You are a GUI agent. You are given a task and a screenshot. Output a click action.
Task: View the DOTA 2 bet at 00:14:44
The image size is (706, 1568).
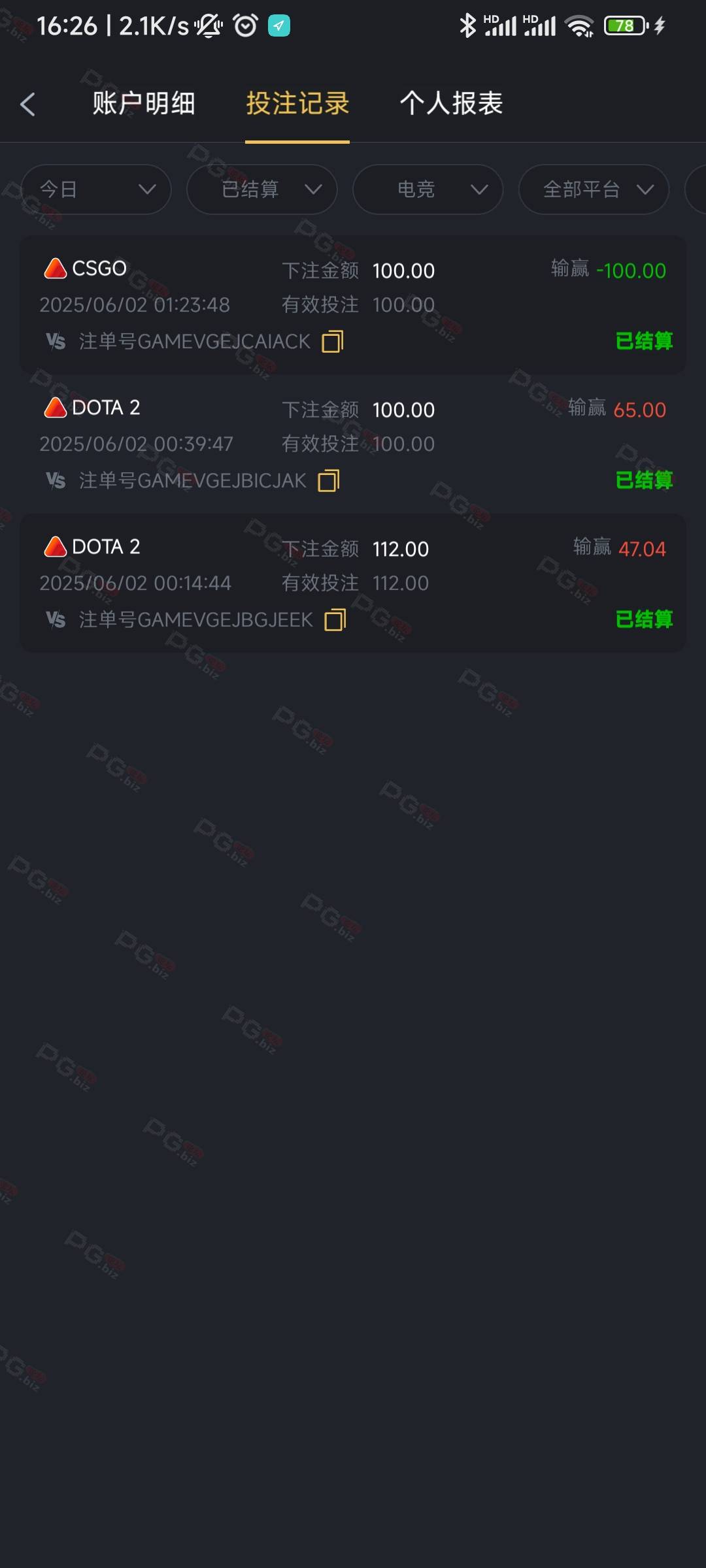(353, 583)
